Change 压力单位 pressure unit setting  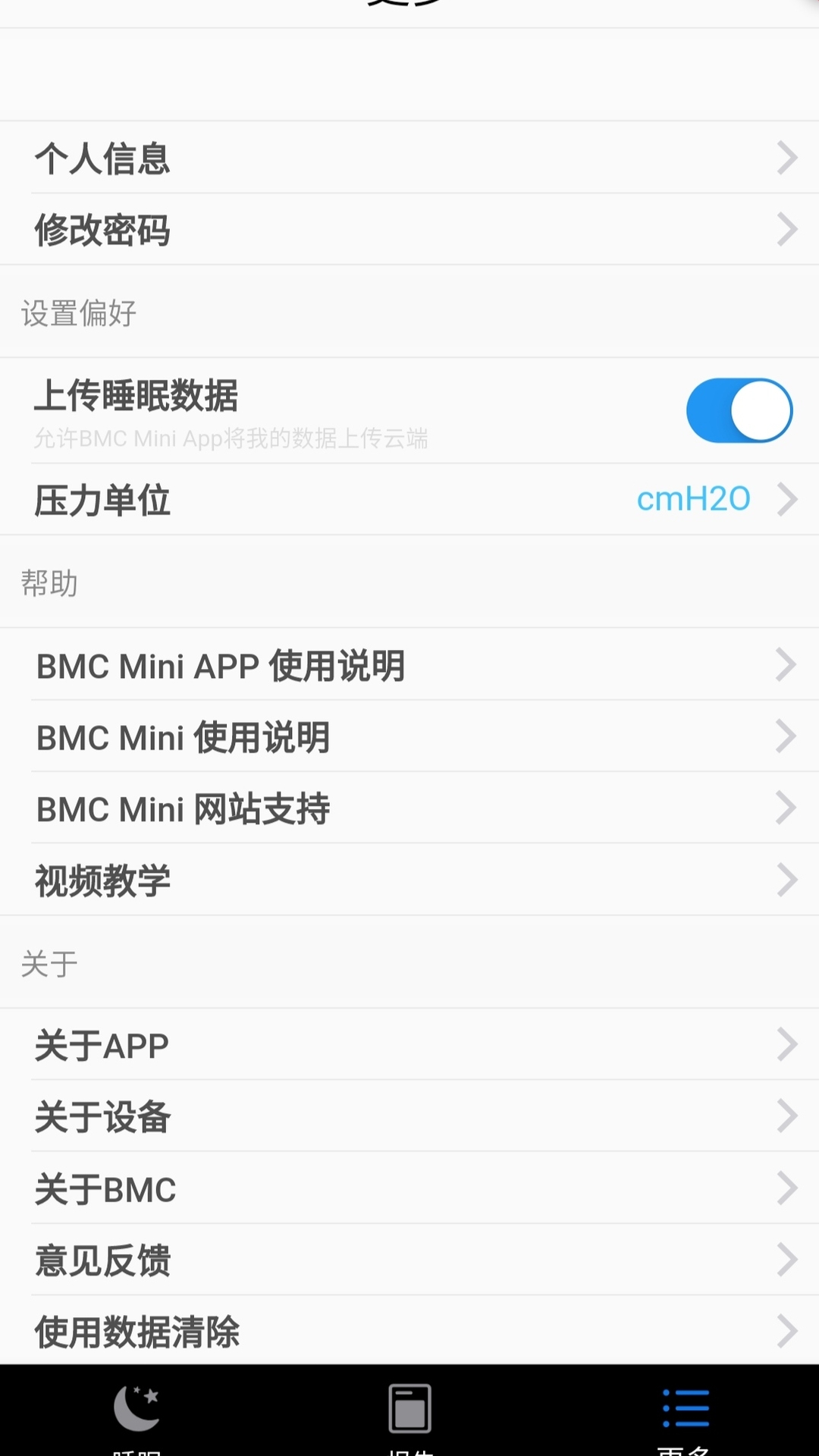coord(409,500)
